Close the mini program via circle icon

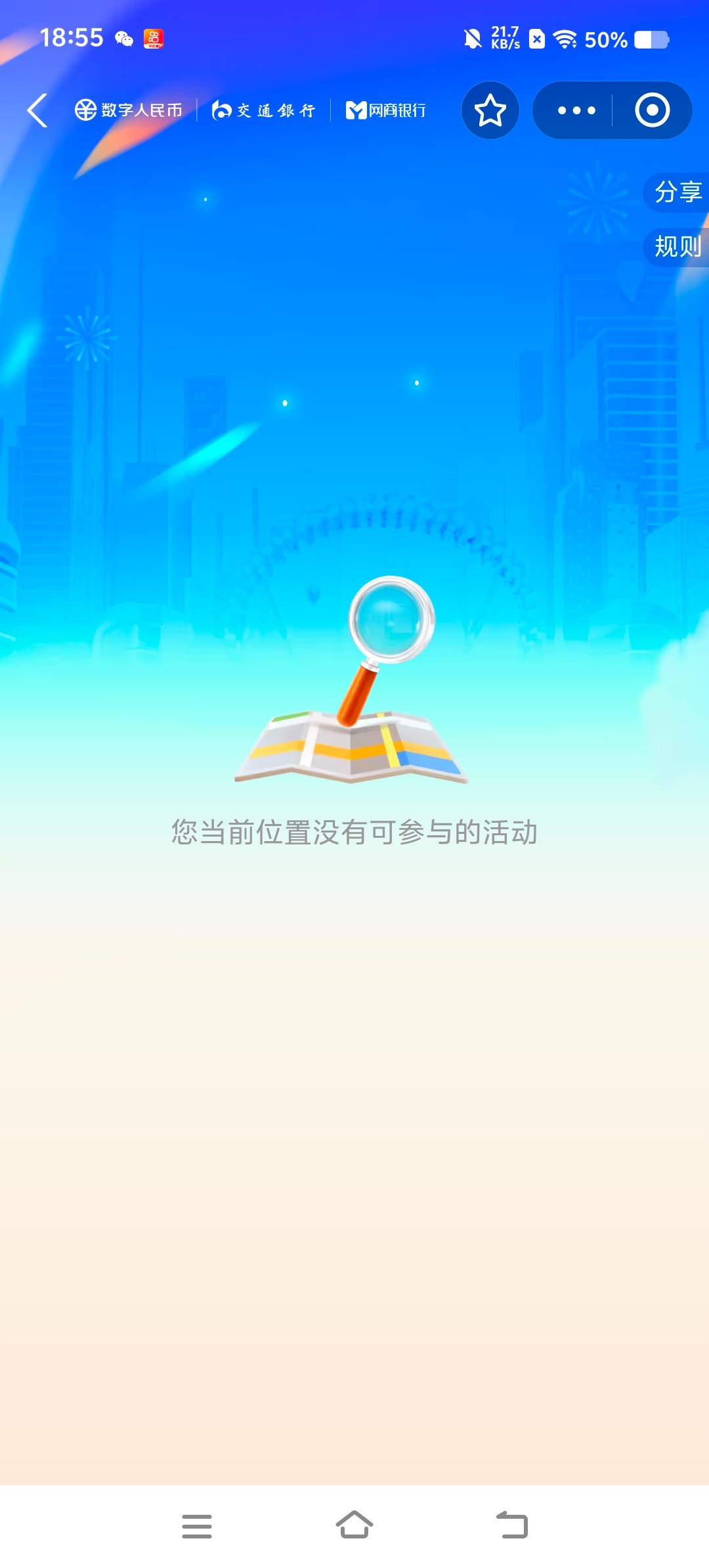pos(652,110)
